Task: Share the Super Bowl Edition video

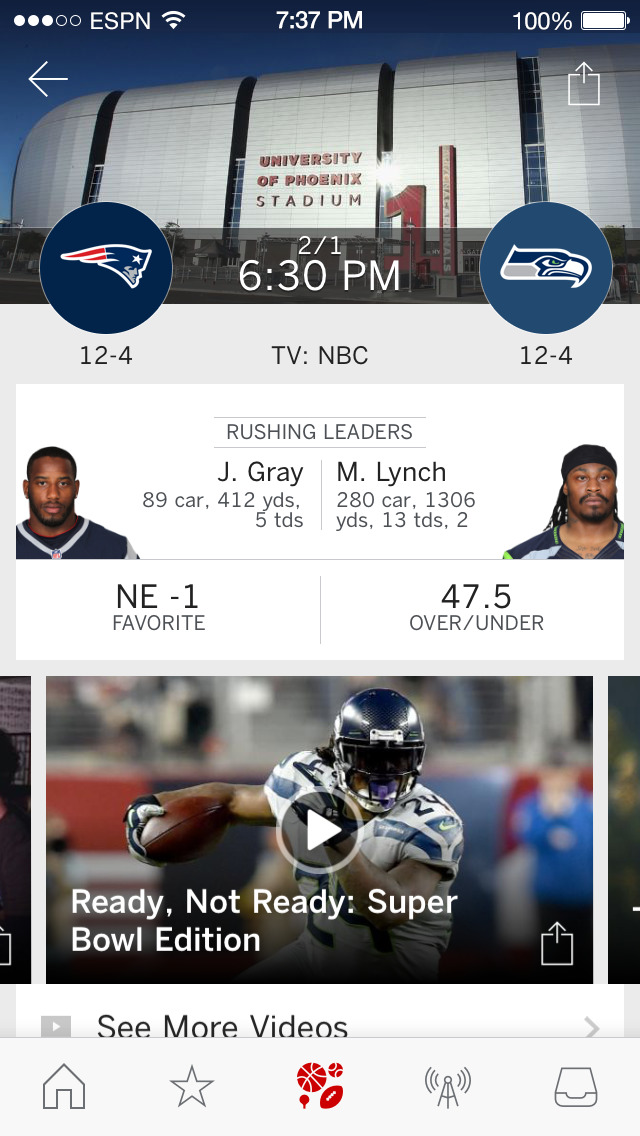Action: (x=557, y=943)
